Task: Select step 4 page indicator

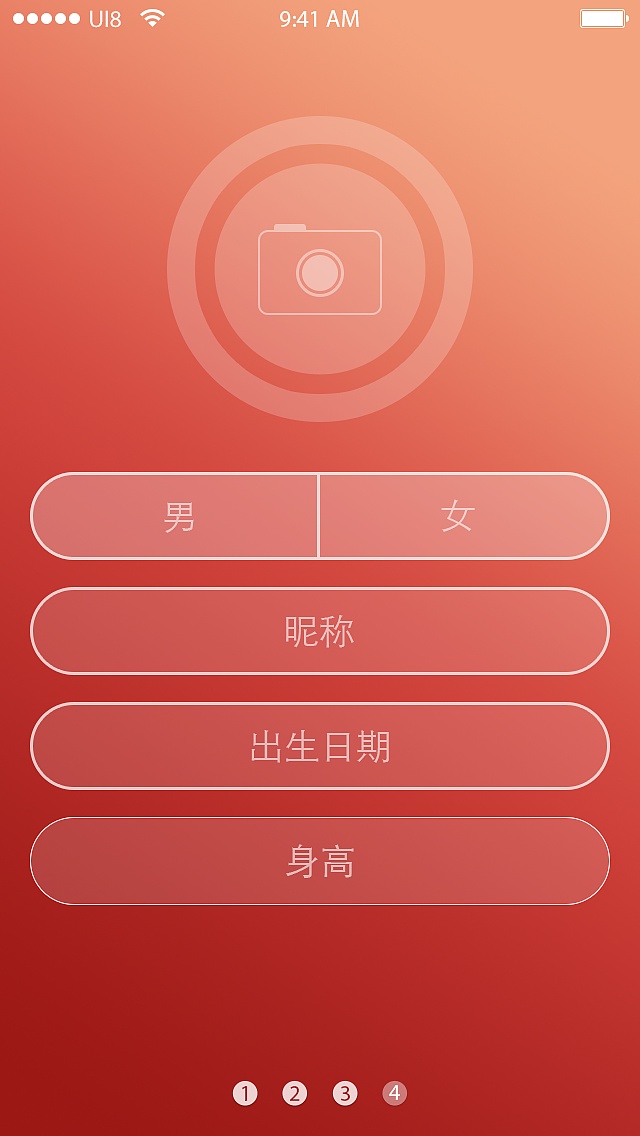Action: 395,1093
